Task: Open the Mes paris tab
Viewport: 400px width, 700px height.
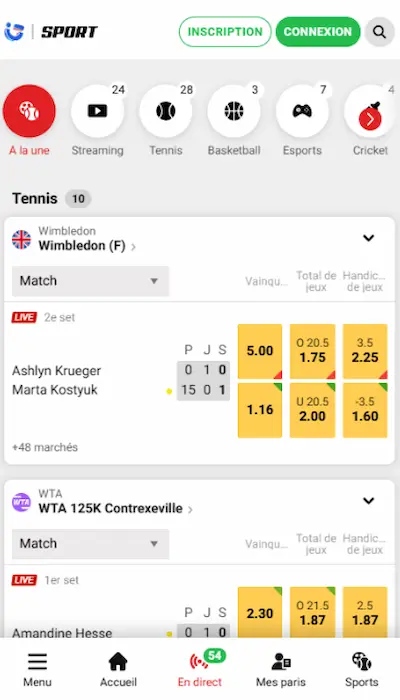Action: point(281,670)
